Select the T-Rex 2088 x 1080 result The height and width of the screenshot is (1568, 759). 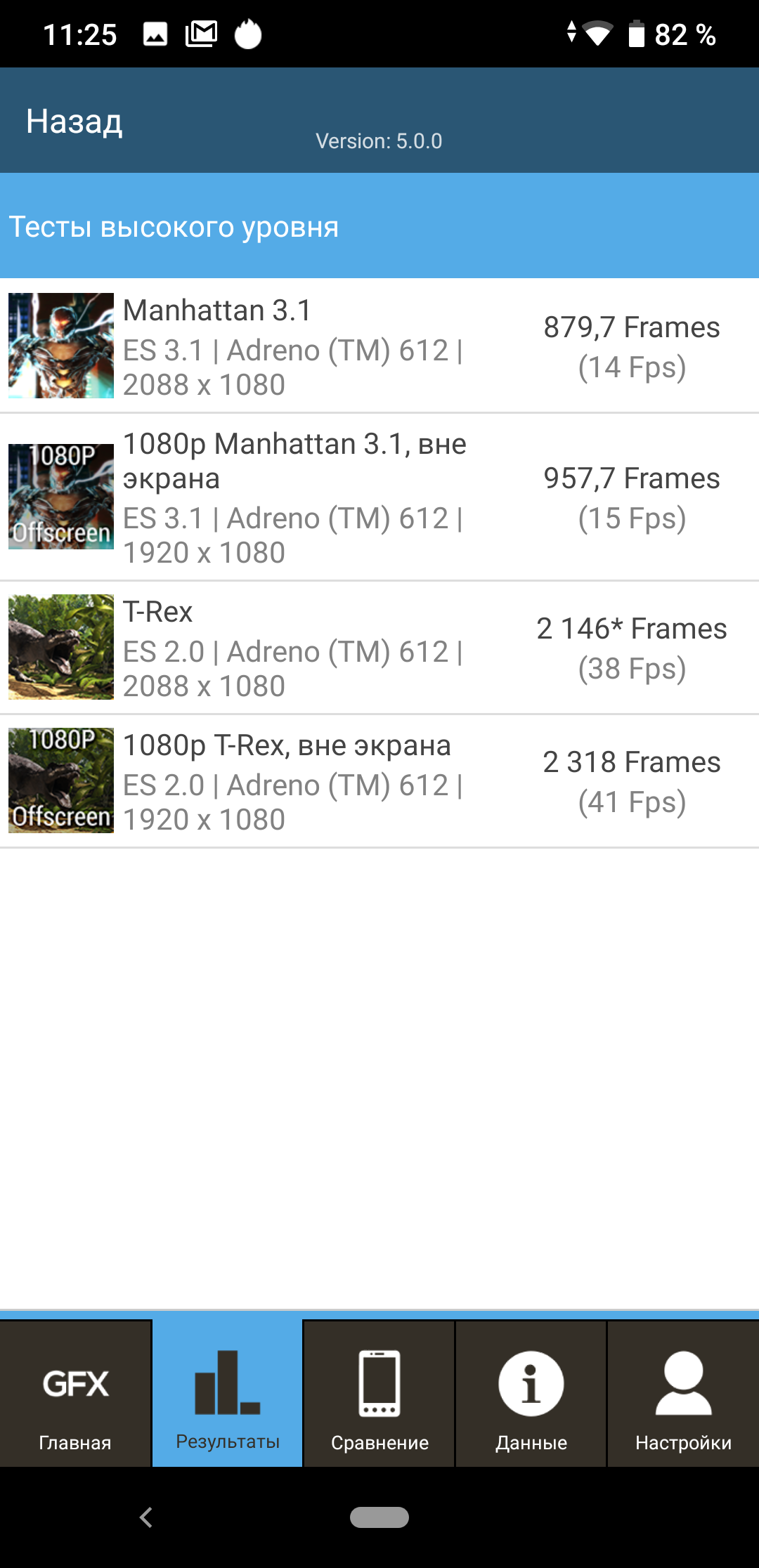[x=379, y=648]
